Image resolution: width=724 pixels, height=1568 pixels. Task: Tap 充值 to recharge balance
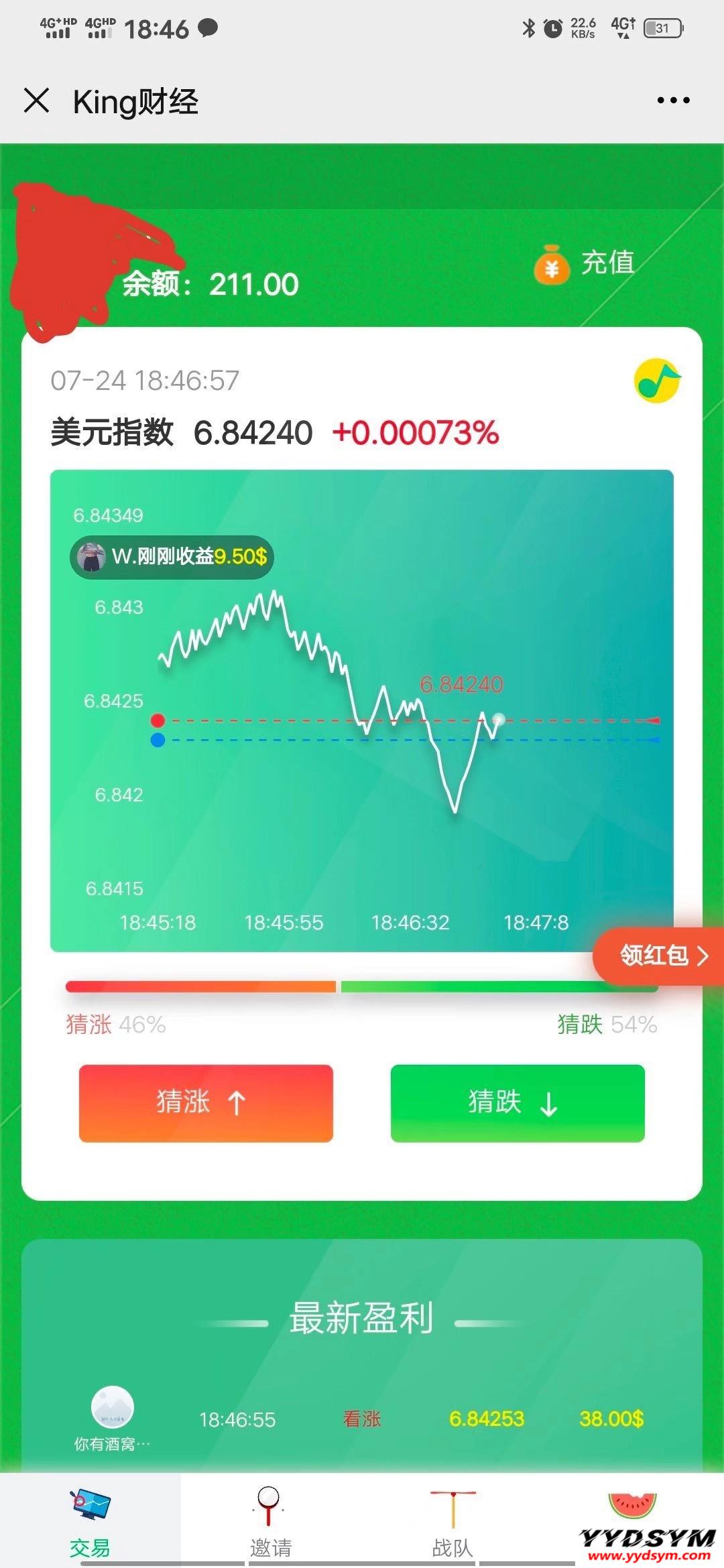585,264
